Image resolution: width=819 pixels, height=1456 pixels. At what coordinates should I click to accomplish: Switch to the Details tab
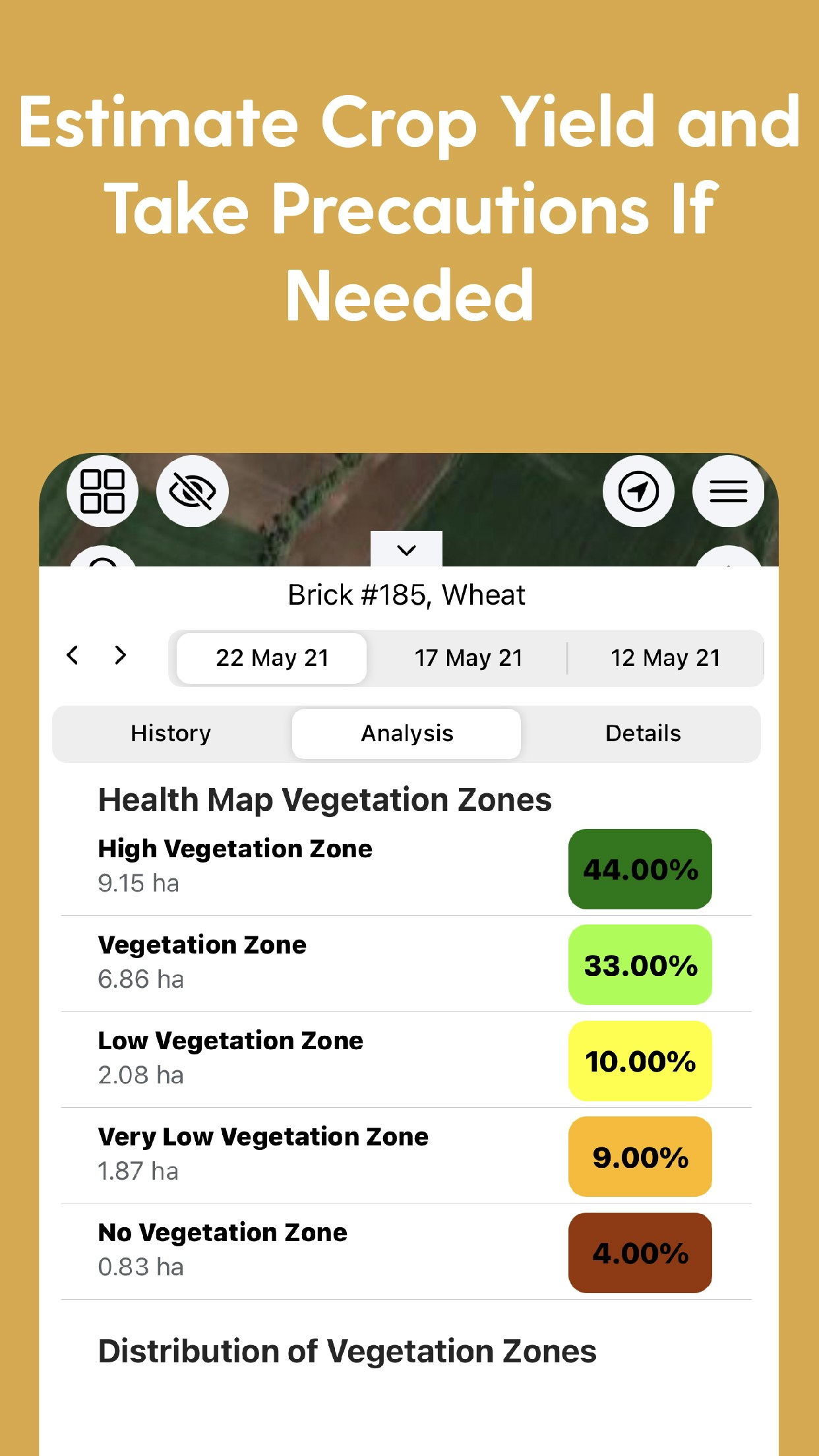pos(643,733)
